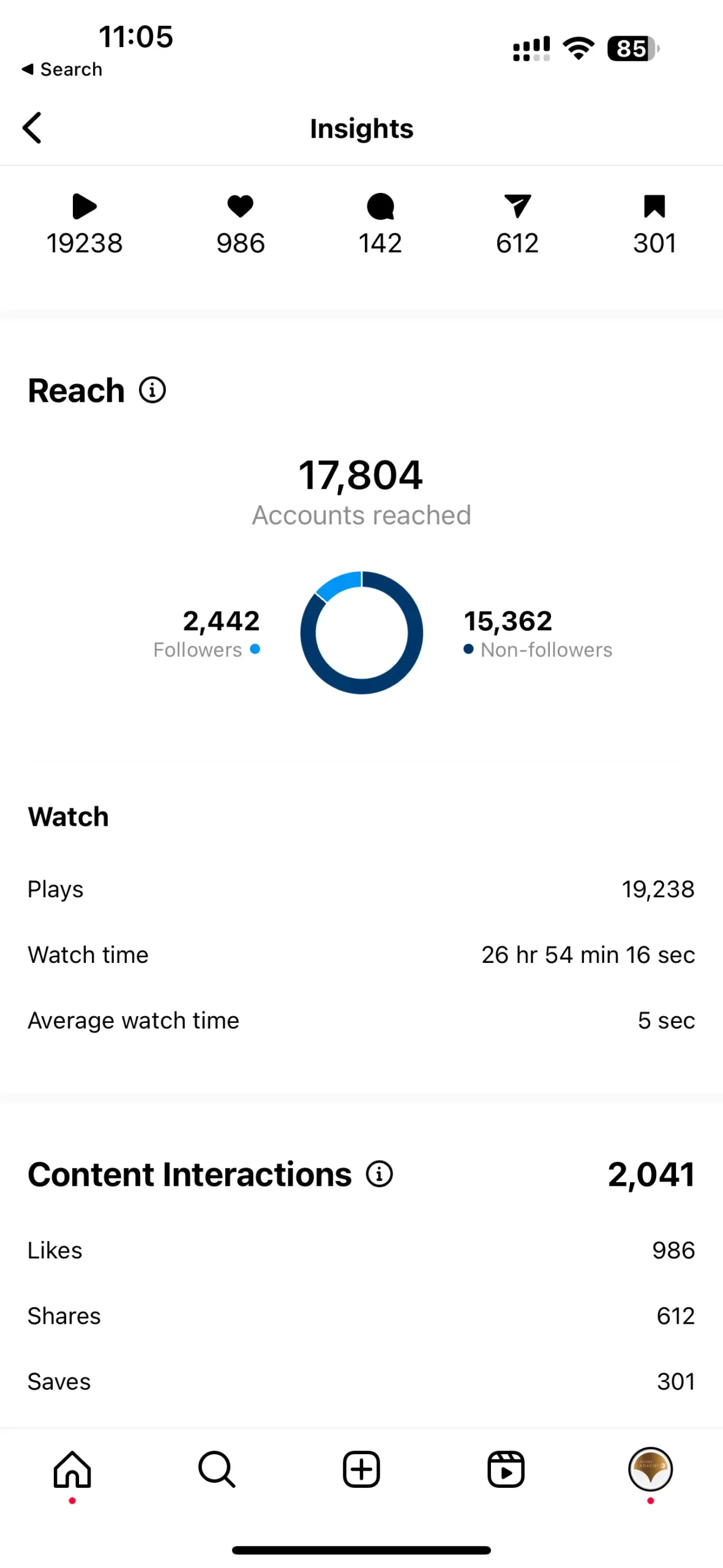Screen dimensions: 723x1568
Task: Open the info icon beside Content Interactions
Action: pyautogui.click(x=380, y=1174)
